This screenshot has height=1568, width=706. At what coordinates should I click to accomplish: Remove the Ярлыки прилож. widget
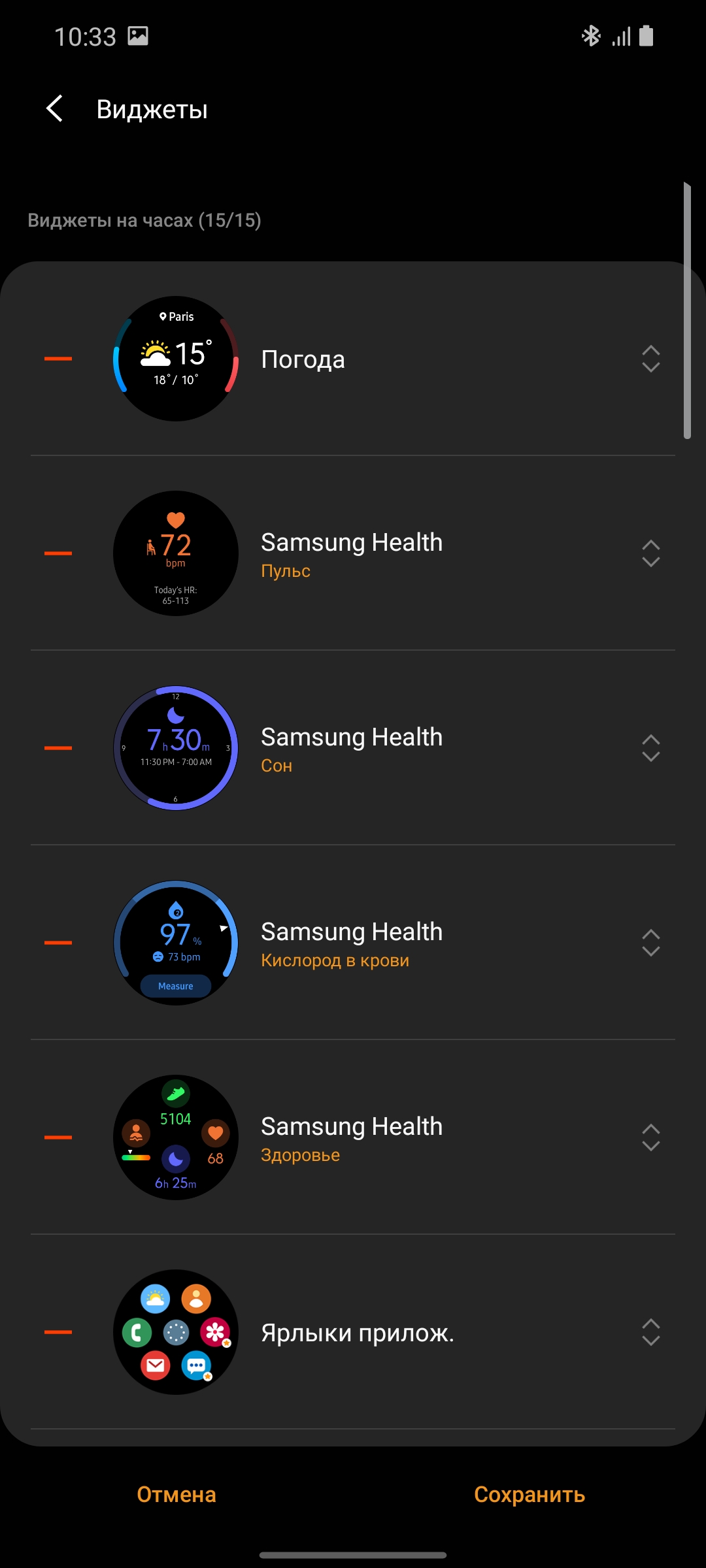[x=58, y=1332]
